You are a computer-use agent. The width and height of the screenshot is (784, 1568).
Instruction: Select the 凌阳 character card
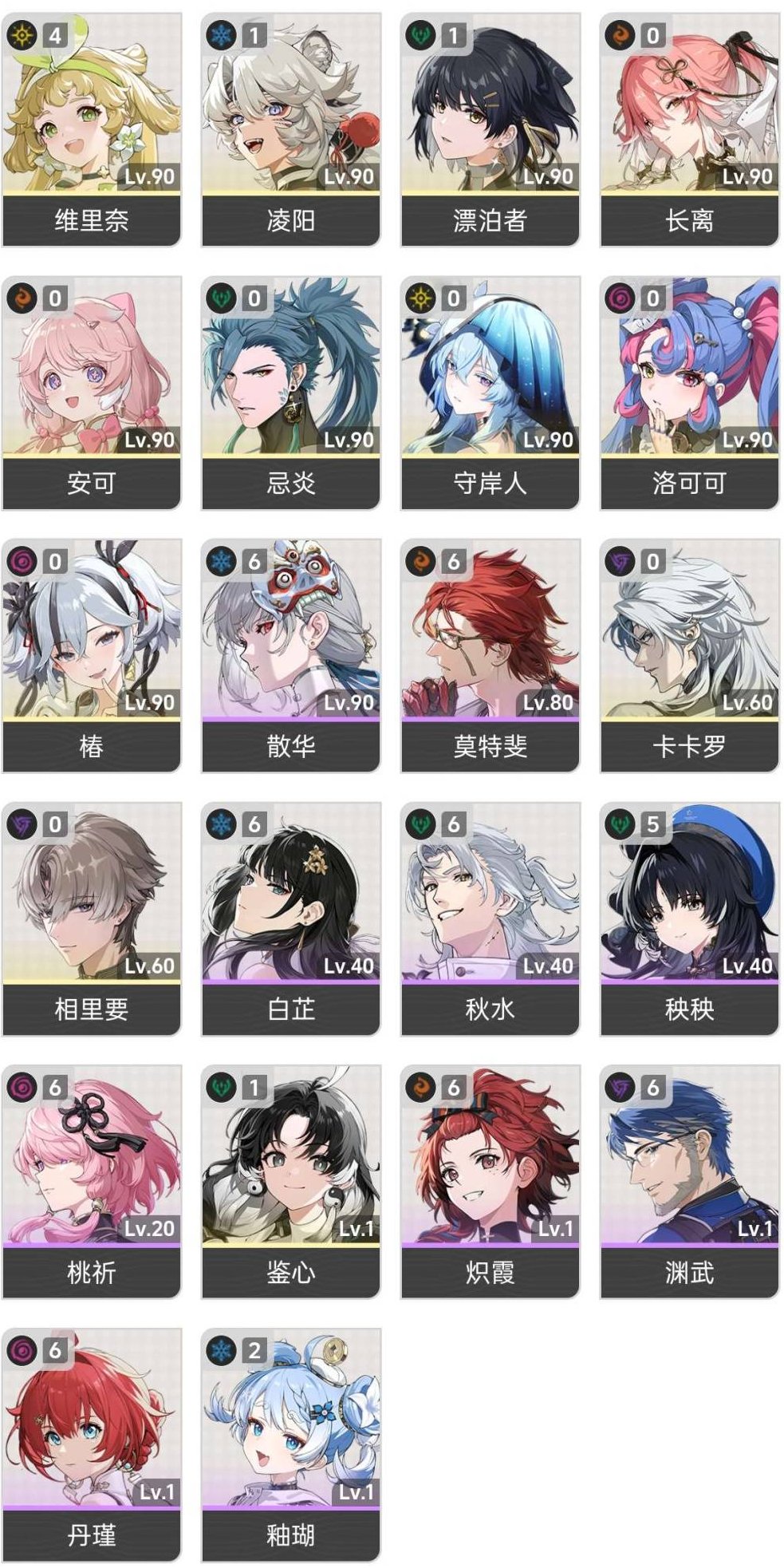(x=291, y=128)
